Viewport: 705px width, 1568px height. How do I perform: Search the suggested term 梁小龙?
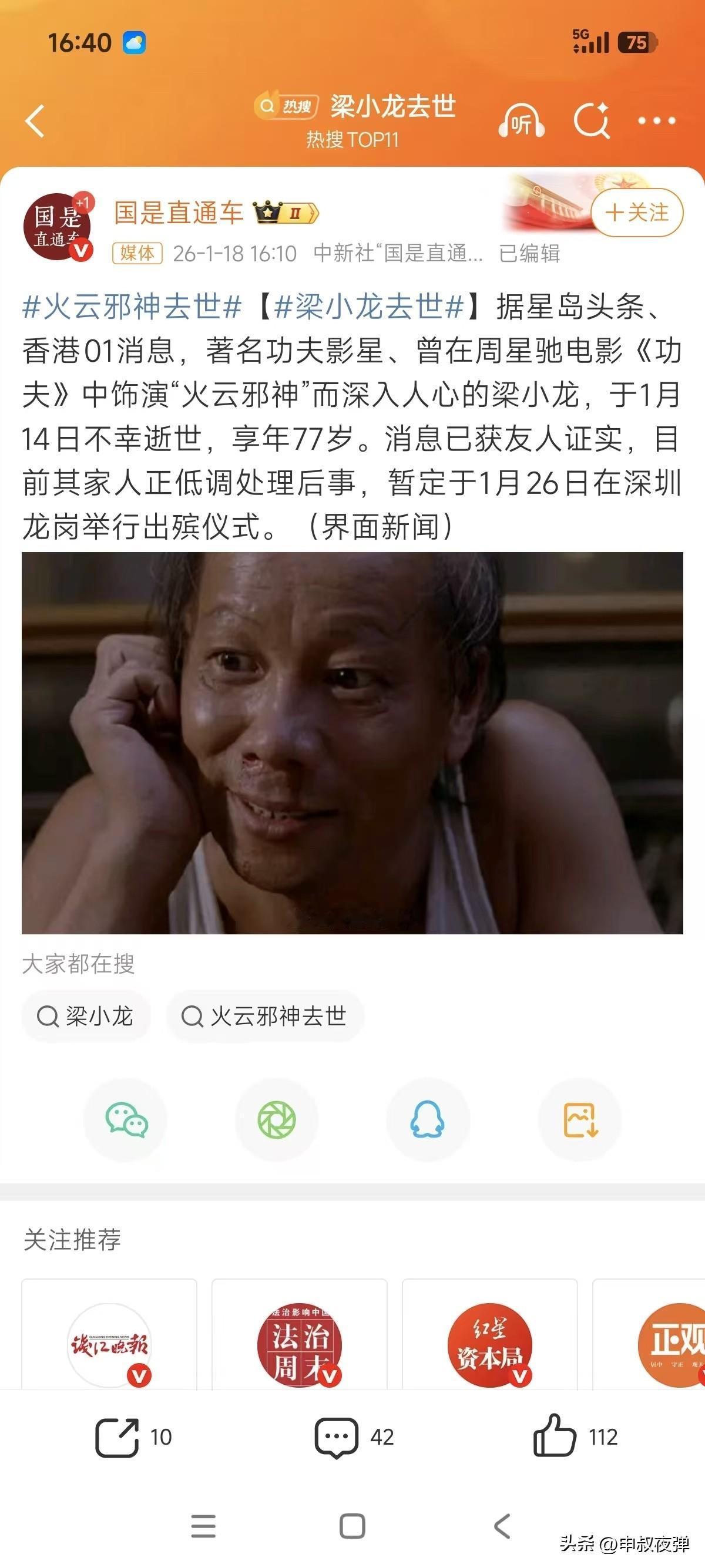point(88,1016)
